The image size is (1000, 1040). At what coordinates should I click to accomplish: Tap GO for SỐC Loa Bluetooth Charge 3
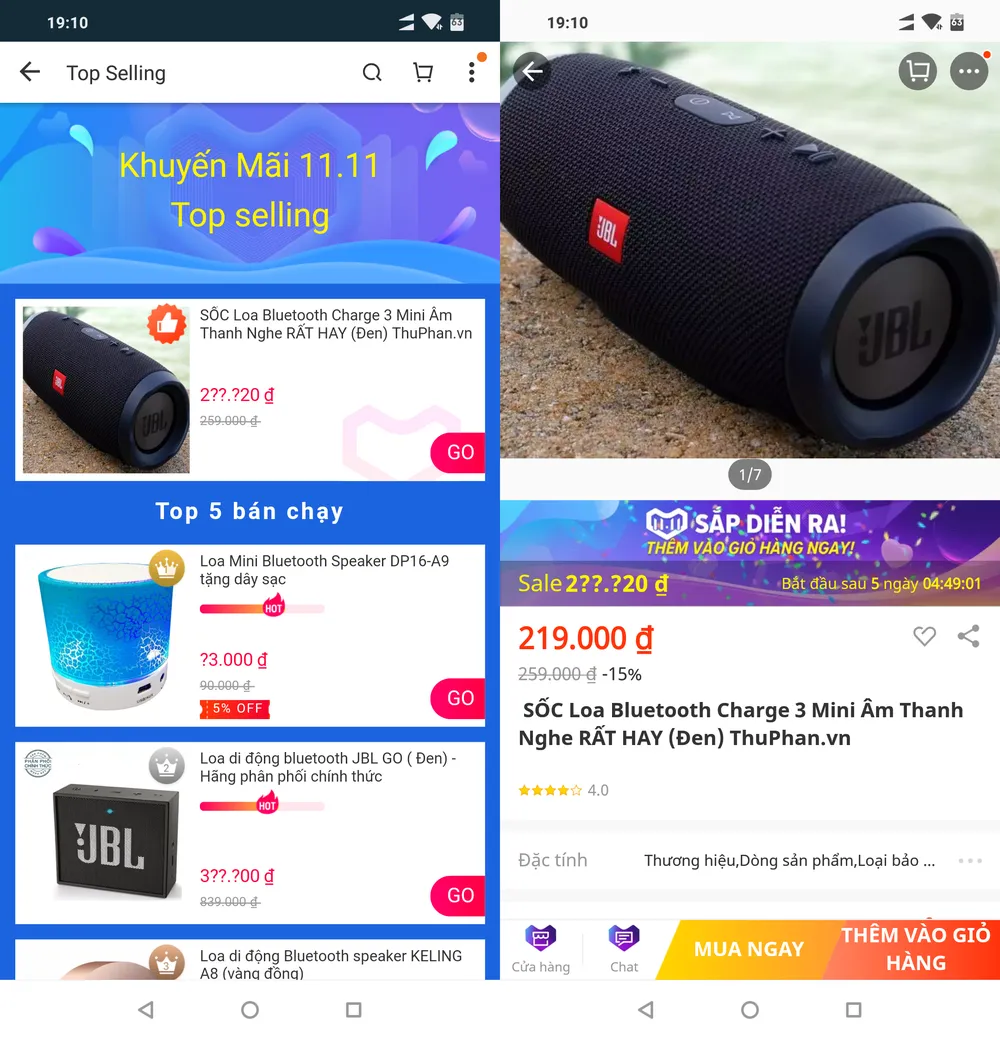coord(458,452)
